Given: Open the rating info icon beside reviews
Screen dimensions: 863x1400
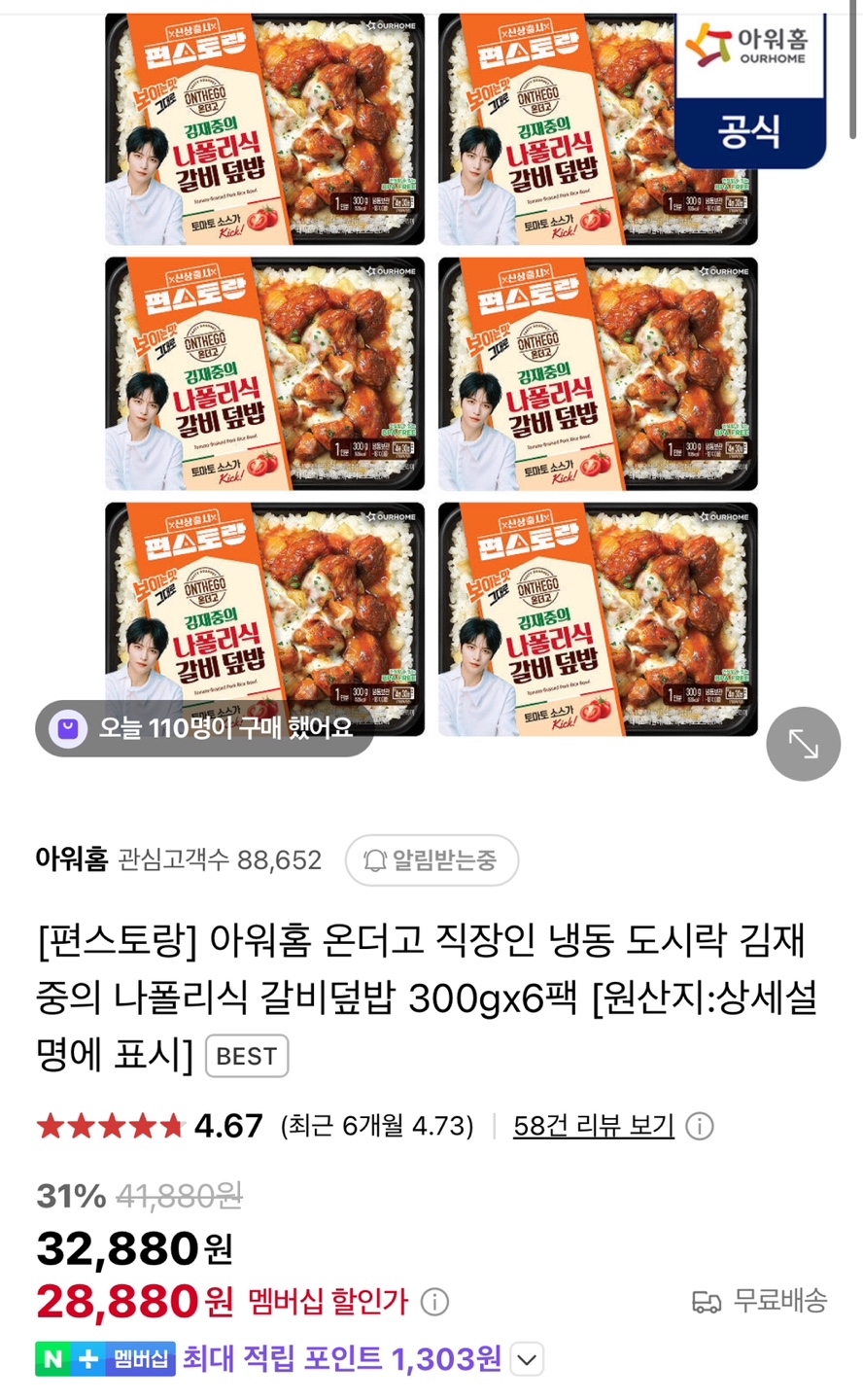Looking at the screenshot, I should point(700,1126).
